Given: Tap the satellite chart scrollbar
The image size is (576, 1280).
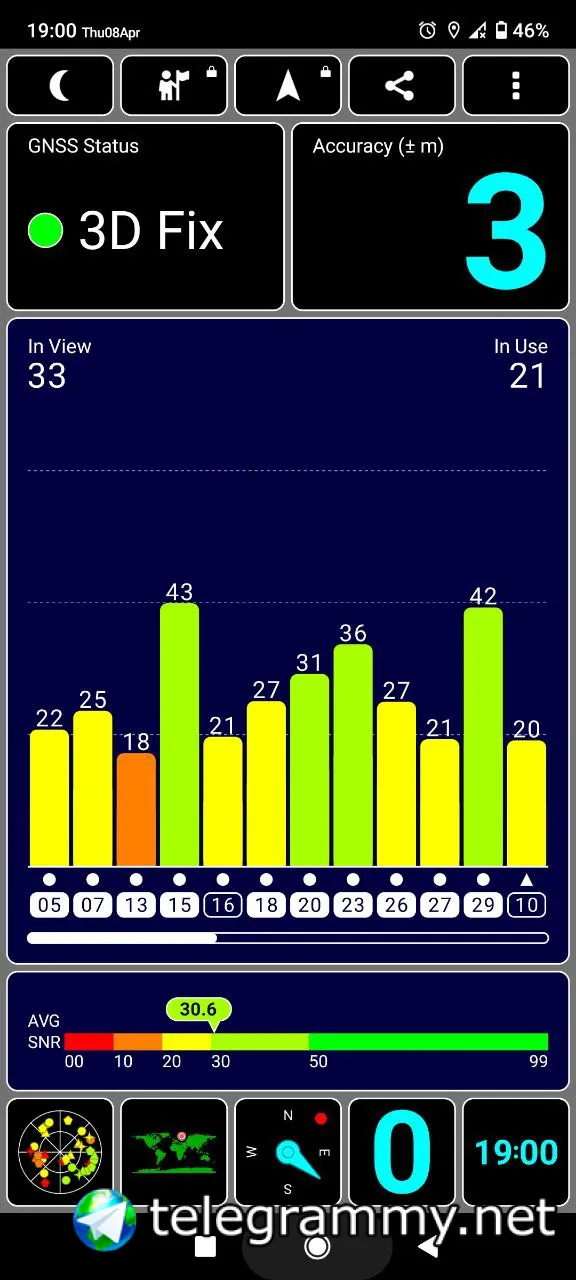Looking at the screenshot, I should point(288,938).
